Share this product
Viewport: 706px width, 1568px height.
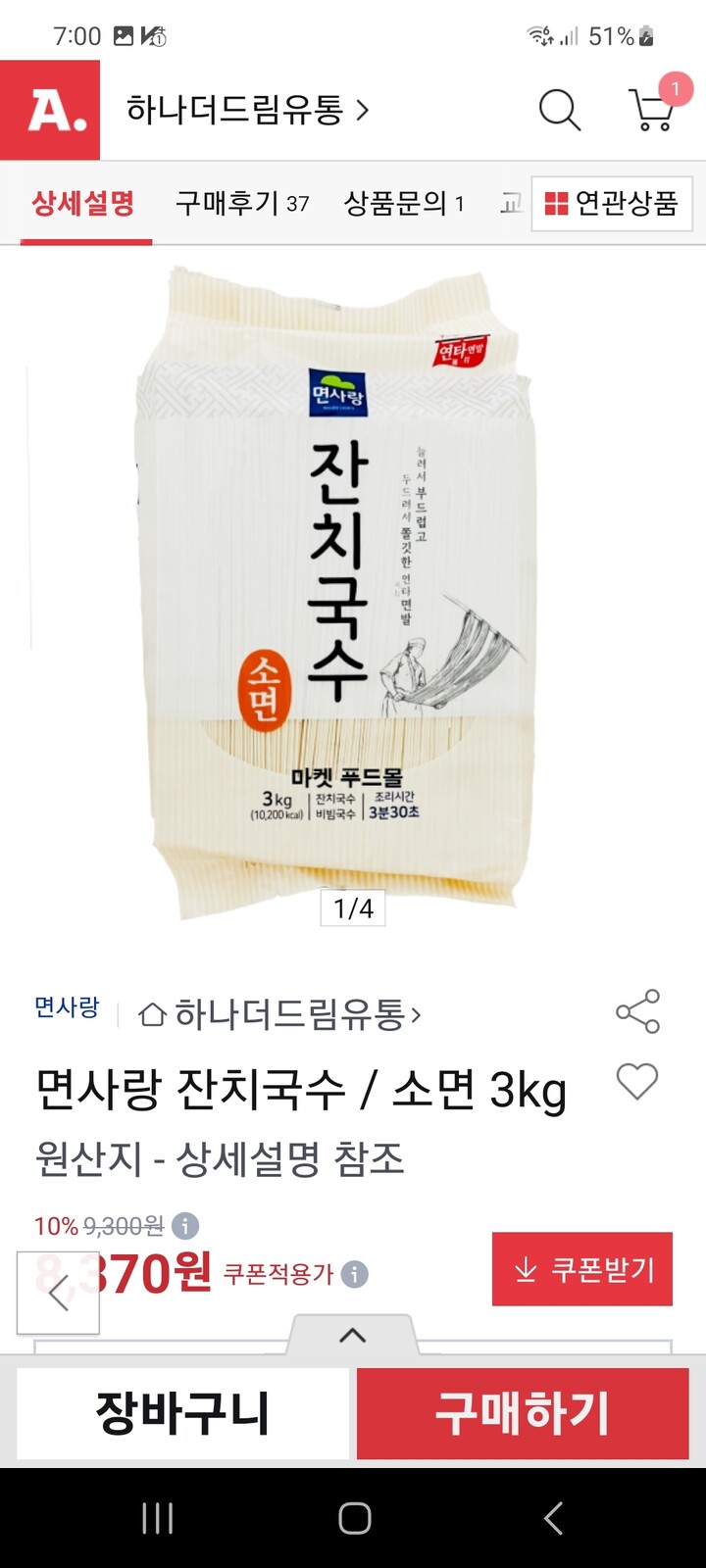pos(637,1011)
